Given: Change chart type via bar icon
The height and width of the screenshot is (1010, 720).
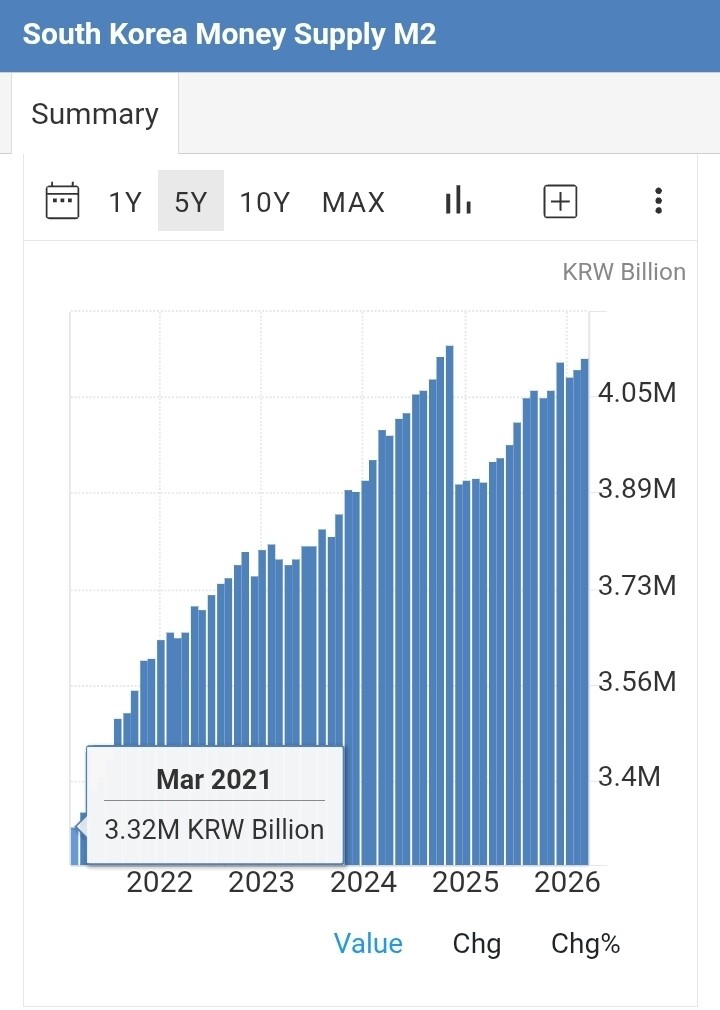Looking at the screenshot, I should (458, 200).
